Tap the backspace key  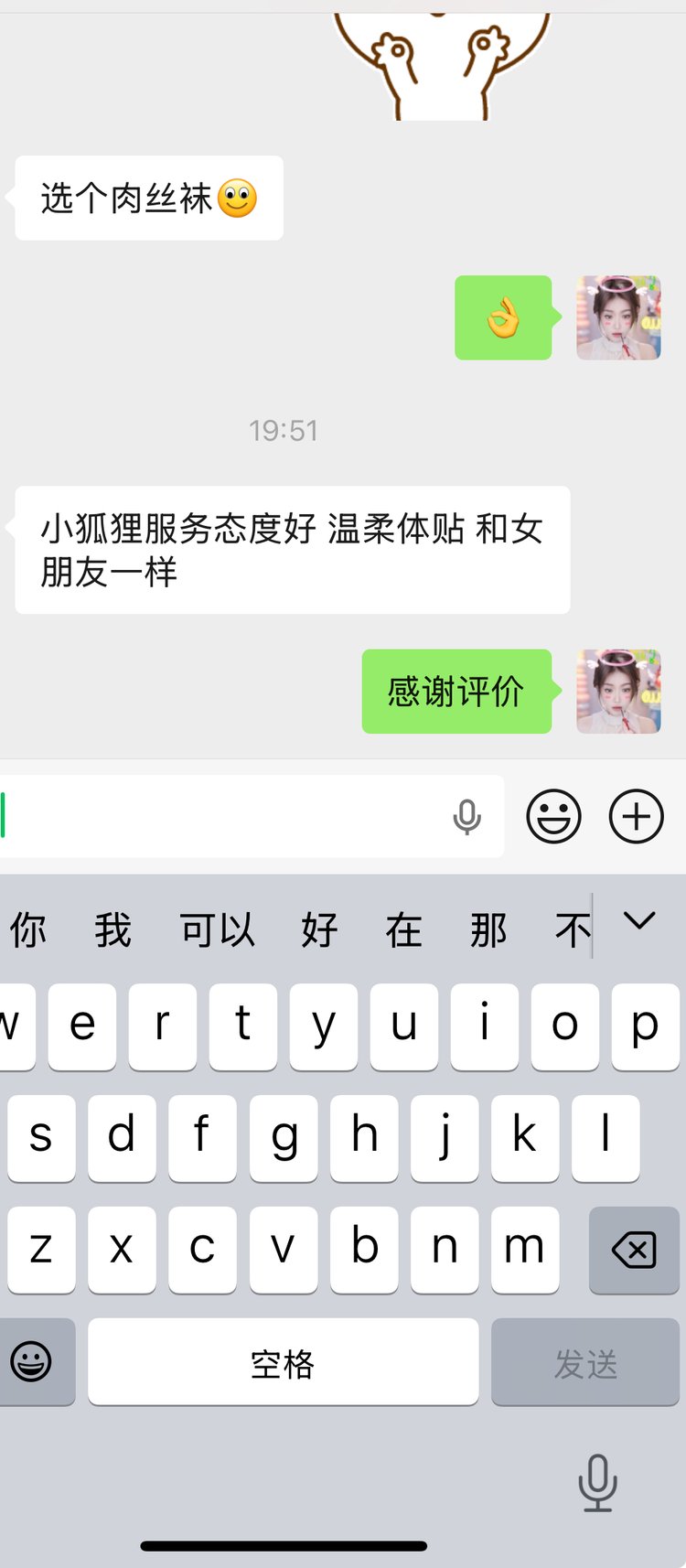(x=634, y=1250)
